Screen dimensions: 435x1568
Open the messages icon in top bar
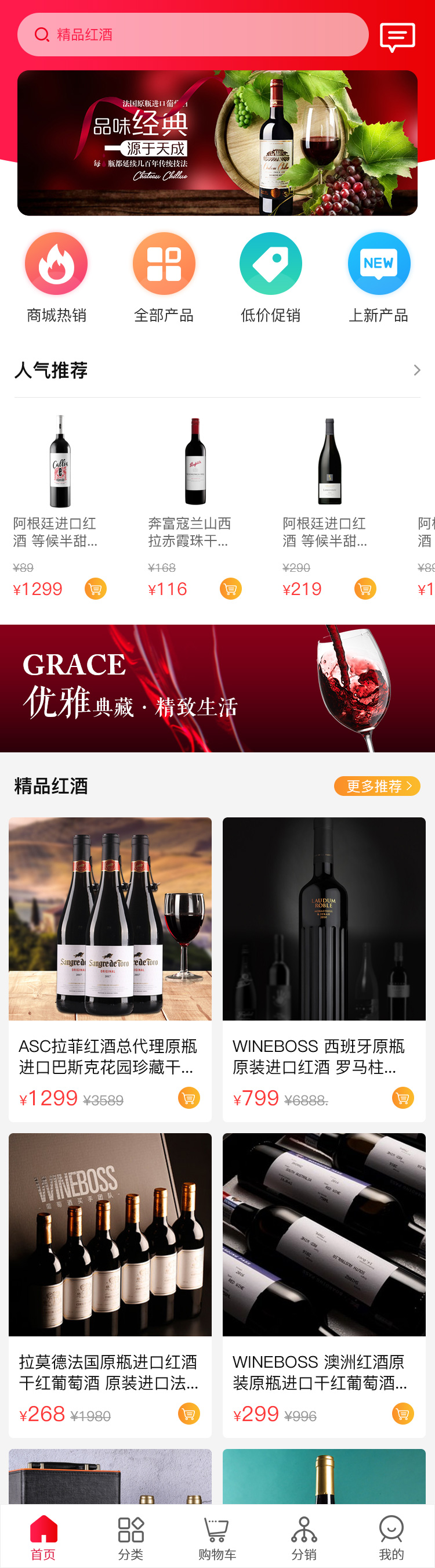tap(397, 37)
